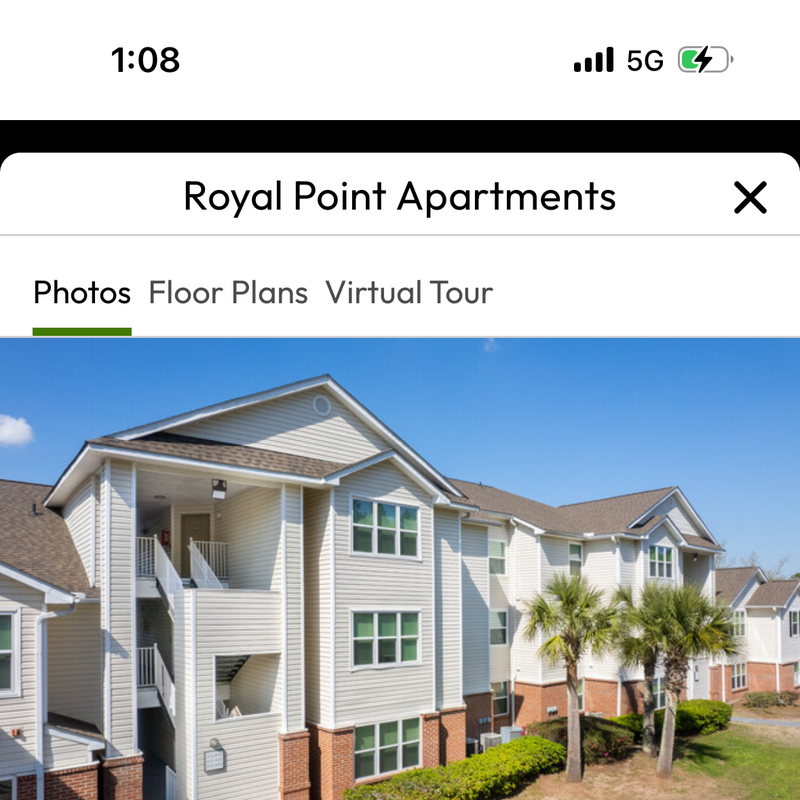The height and width of the screenshot is (800, 800).
Task: Open the Virtual Tour tab
Action: pyautogui.click(x=409, y=293)
